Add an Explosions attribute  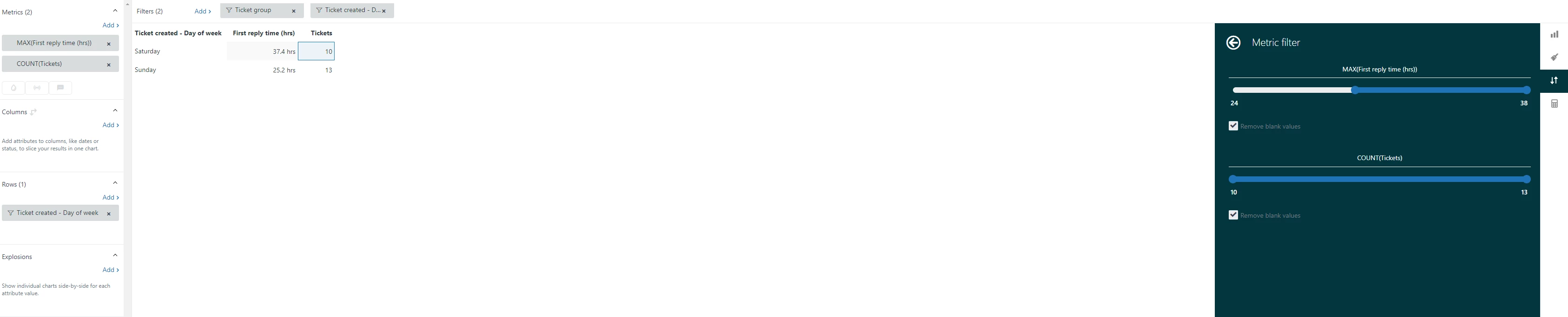click(x=110, y=270)
